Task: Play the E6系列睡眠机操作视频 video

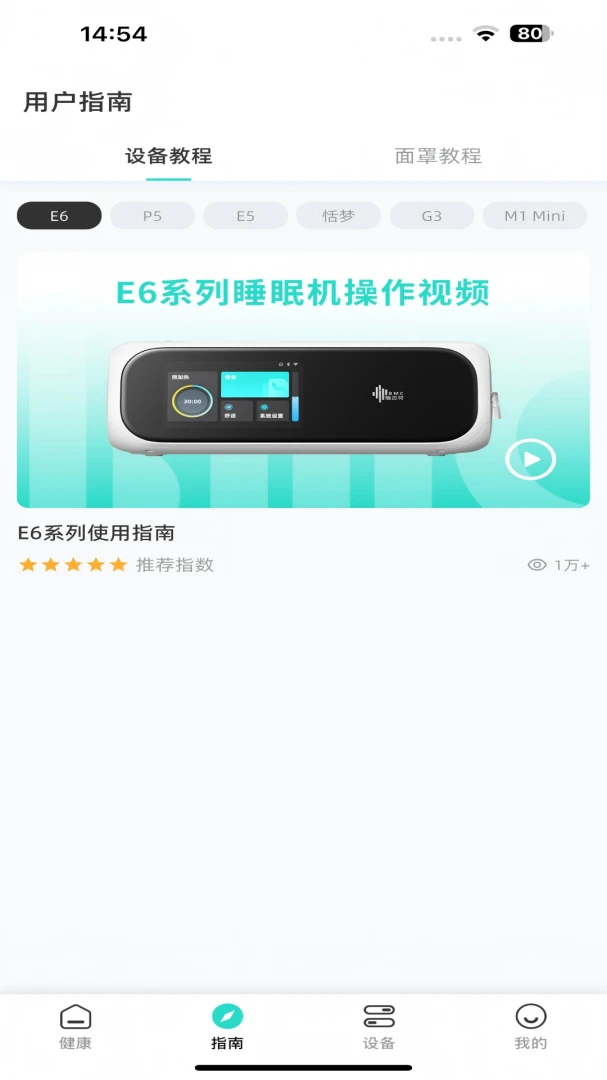Action: [x=531, y=459]
